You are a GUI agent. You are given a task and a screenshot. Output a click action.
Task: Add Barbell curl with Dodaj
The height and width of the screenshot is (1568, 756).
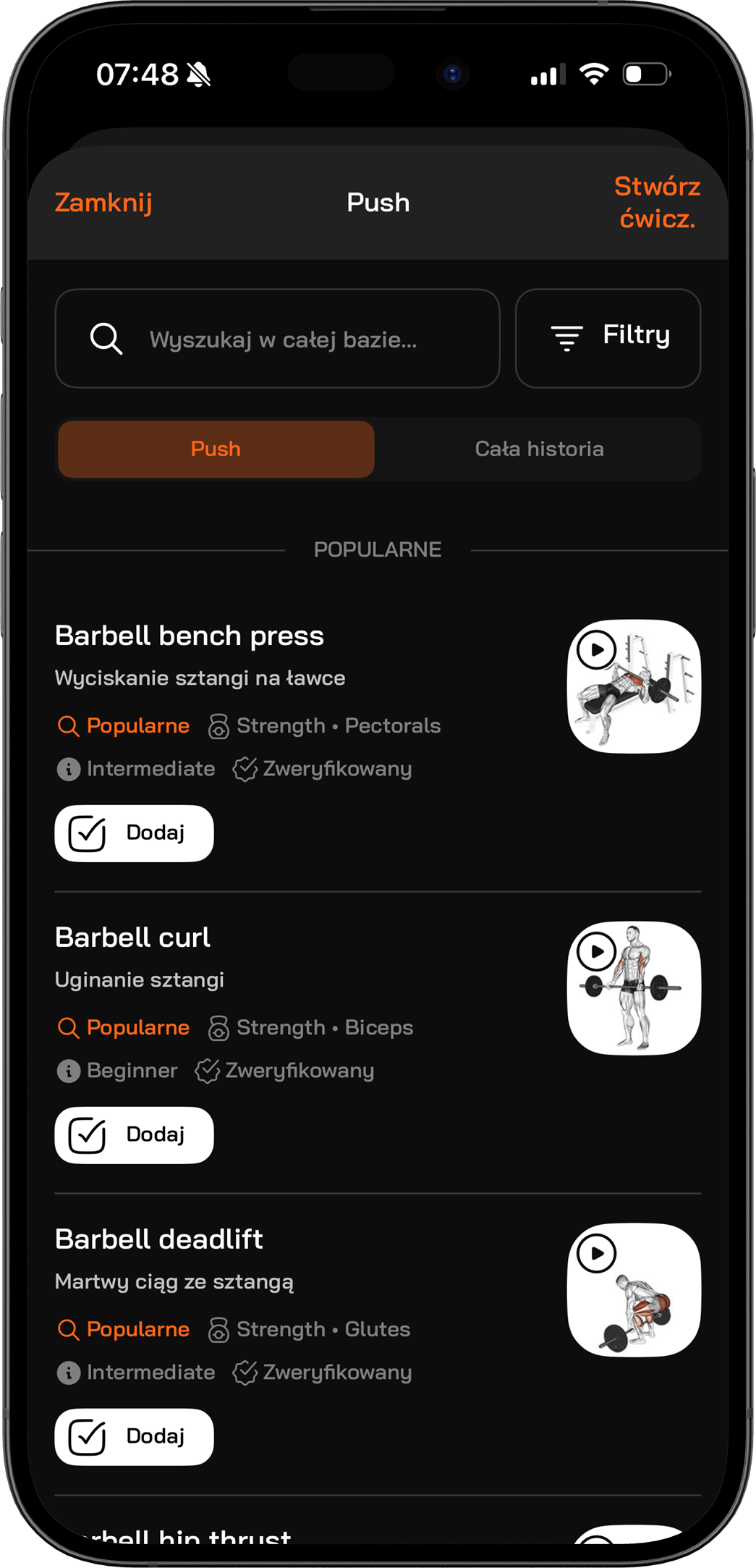pyautogui.click(x=134, y=1135)
